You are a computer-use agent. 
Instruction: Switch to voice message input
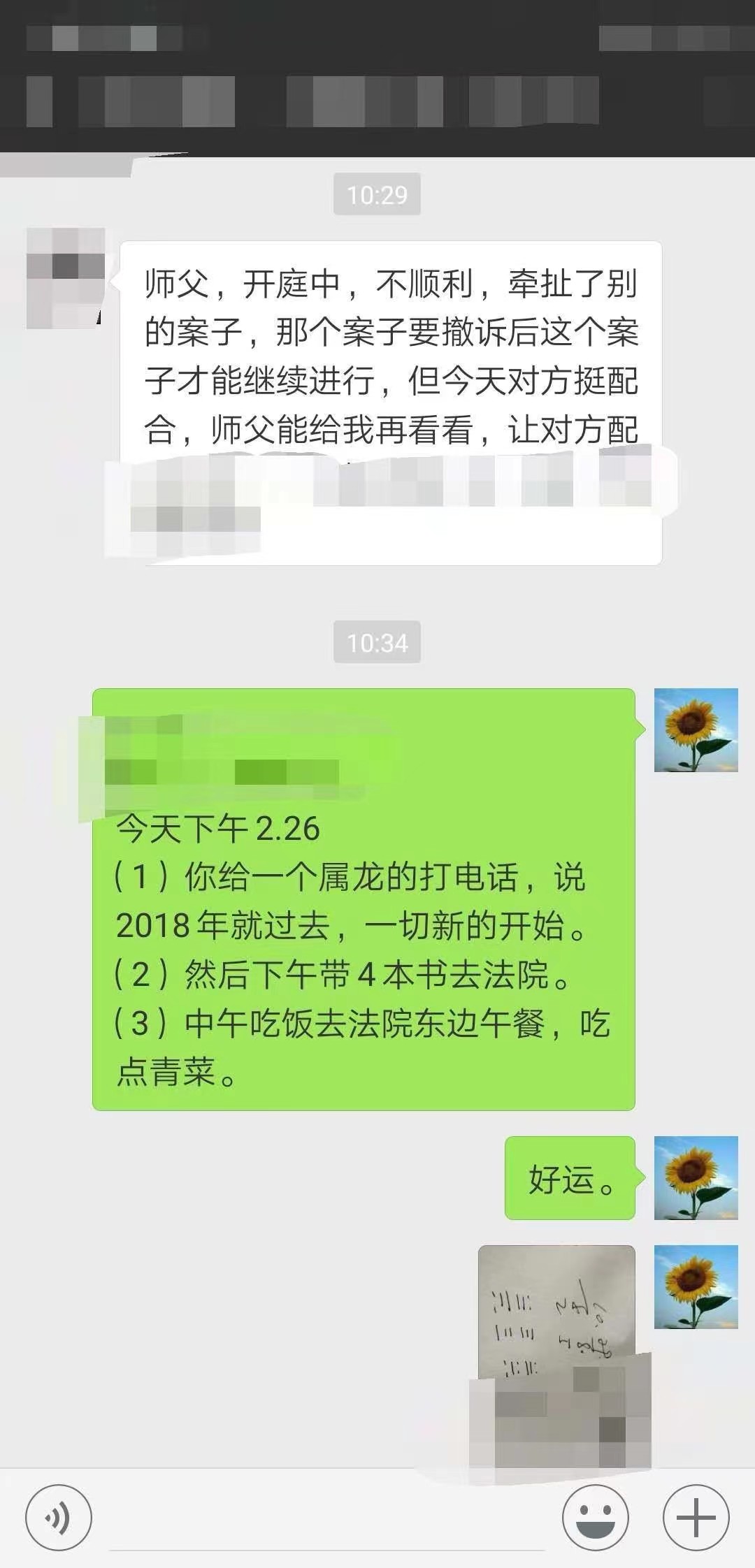(x=59, y=1518)
